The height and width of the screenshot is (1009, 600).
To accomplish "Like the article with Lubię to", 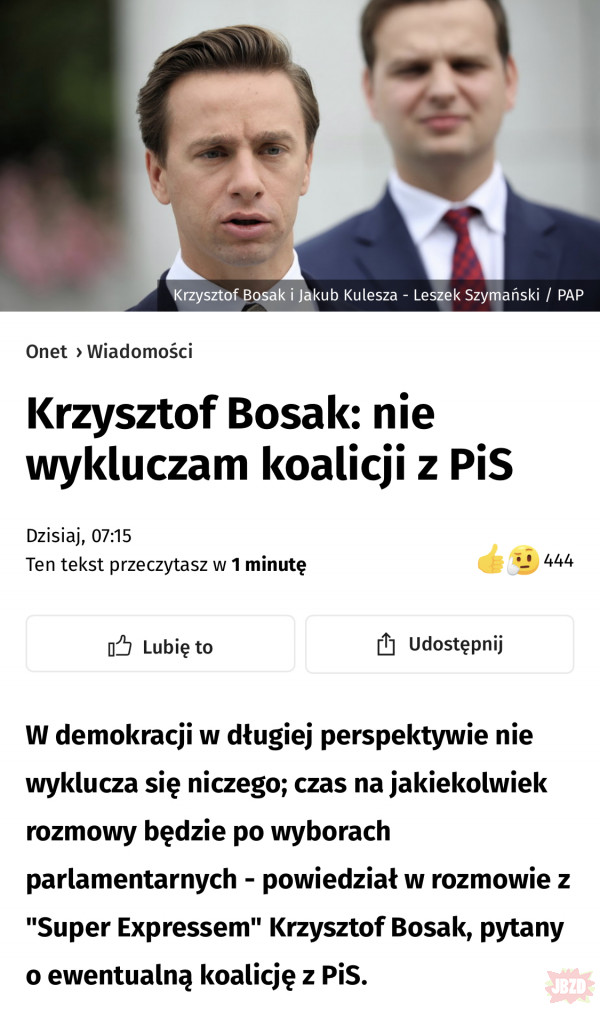I will tap(160, 645).
